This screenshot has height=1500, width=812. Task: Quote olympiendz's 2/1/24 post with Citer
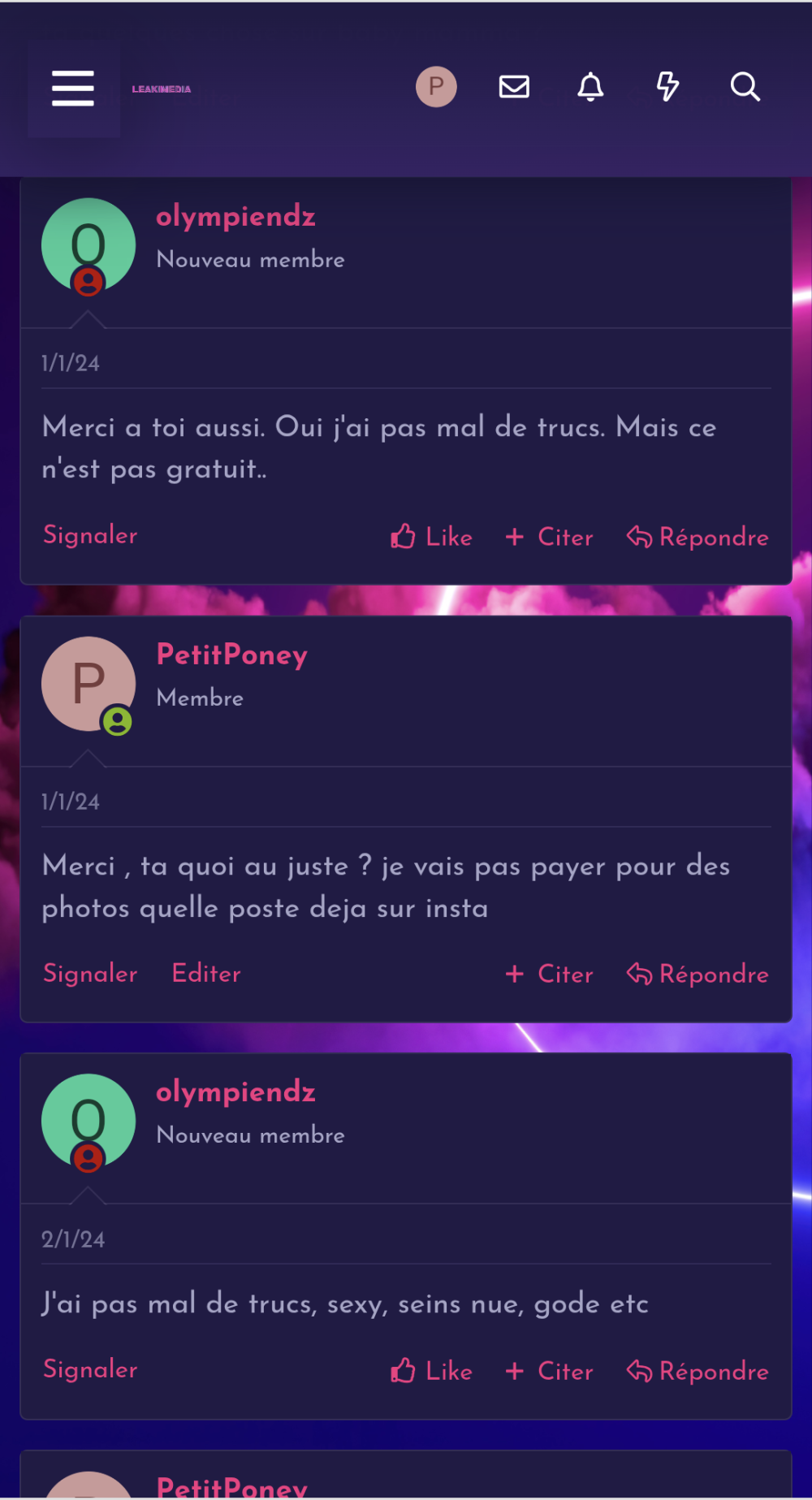[x=550, y=1371]
